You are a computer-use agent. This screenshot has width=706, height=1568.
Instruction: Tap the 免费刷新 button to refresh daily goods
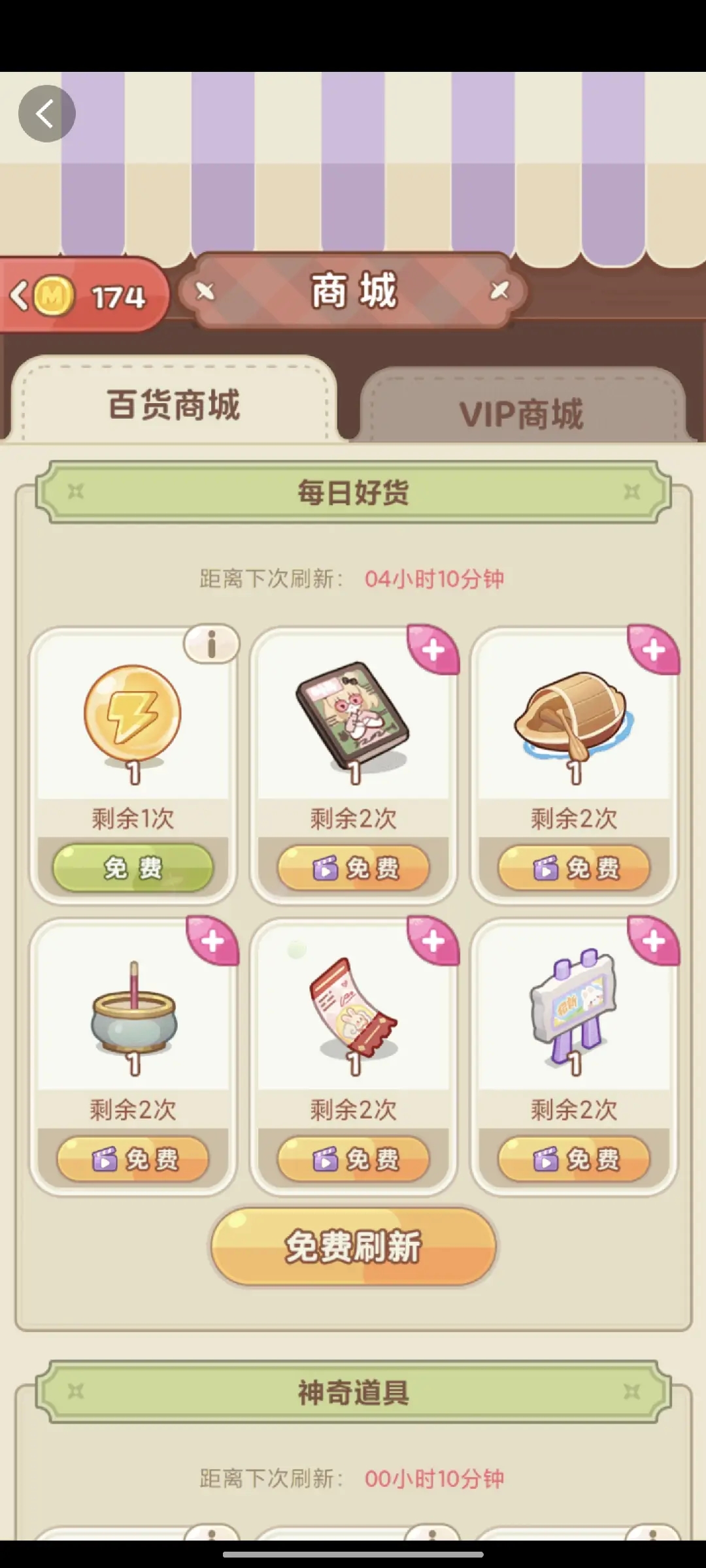coord(353,1246)
